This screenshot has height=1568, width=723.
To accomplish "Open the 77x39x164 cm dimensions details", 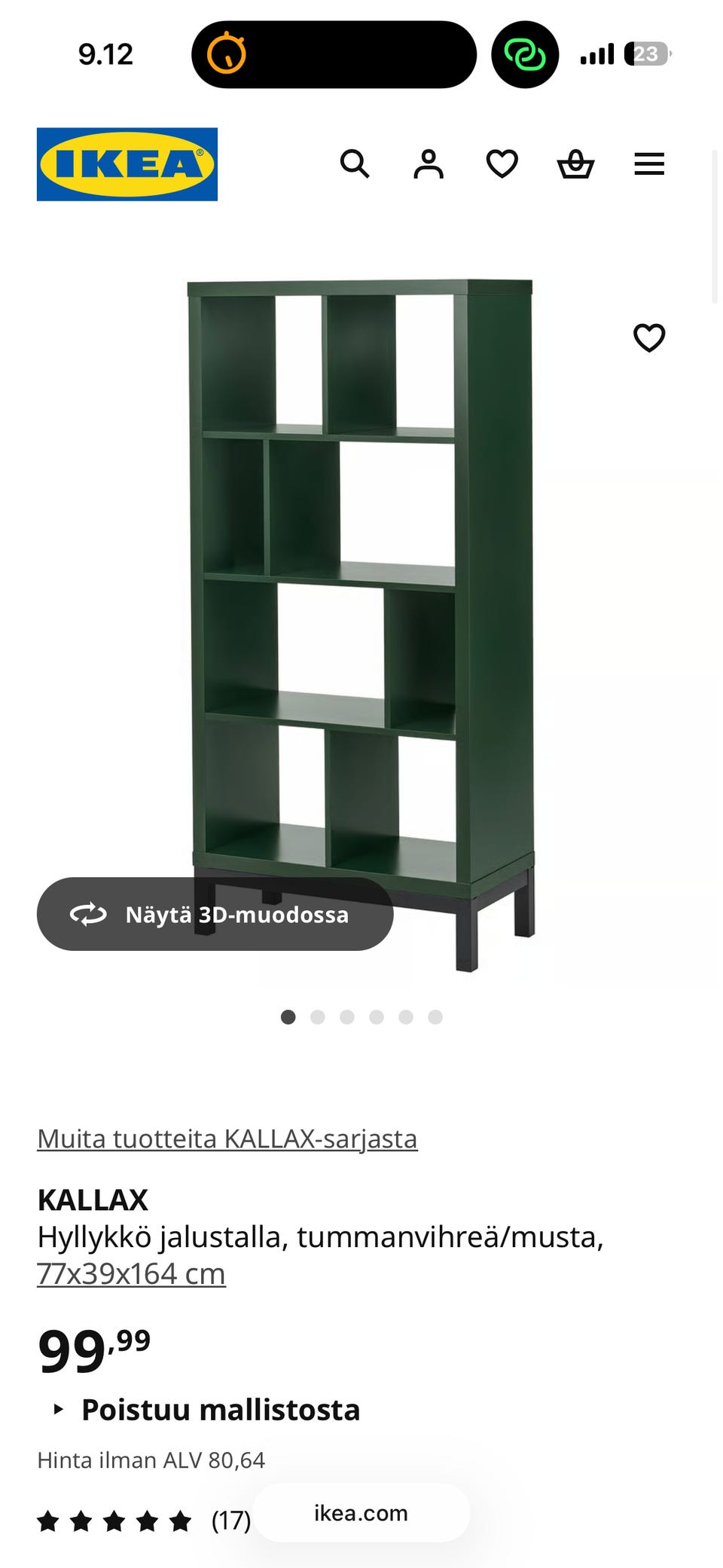I will (x=131, y=1273).
